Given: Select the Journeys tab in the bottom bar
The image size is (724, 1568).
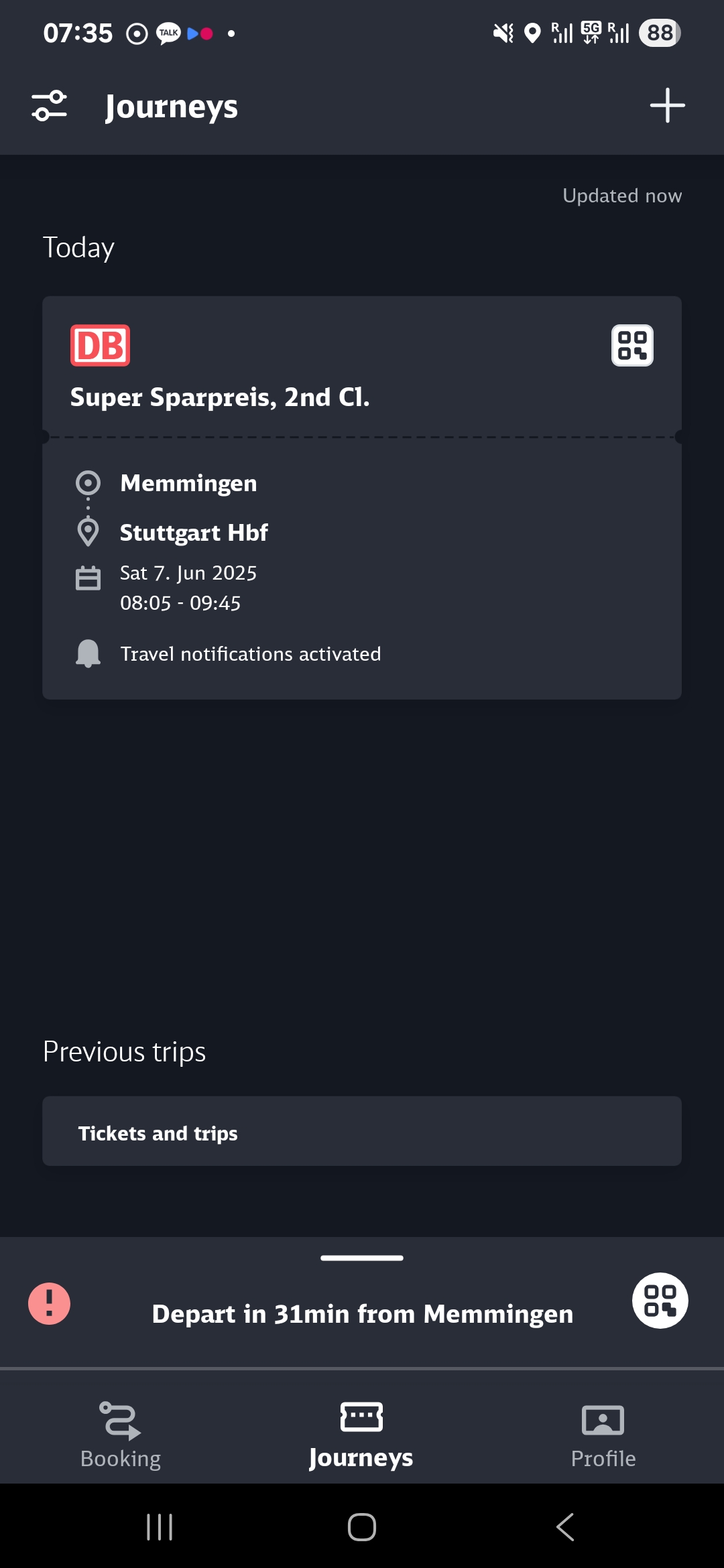Looking at the screenshot, I should pyautogui.click(x=361, y=1435).
